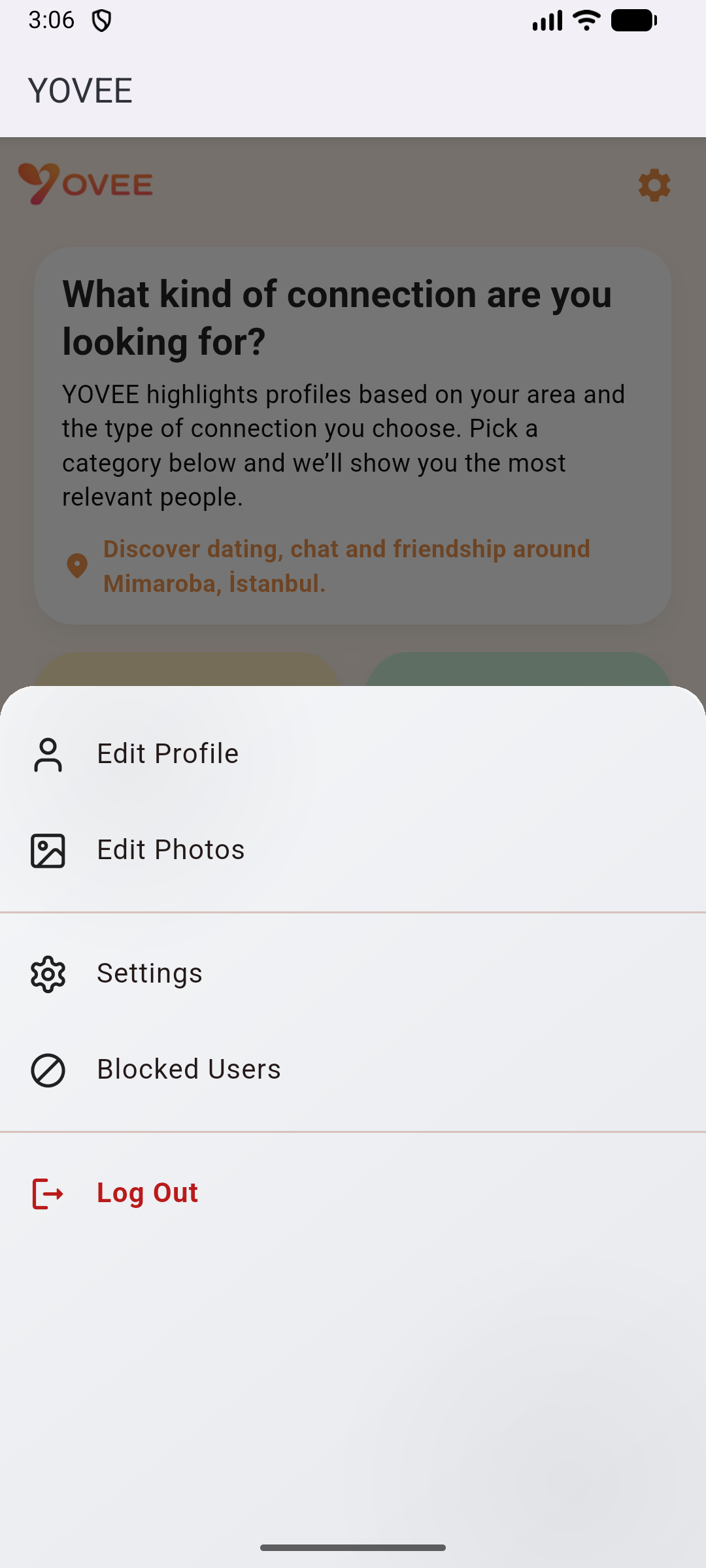Screen dimensions: 706x1568
Task: Open settings via the orange gear icon
Action: click(x=654, y=186)
